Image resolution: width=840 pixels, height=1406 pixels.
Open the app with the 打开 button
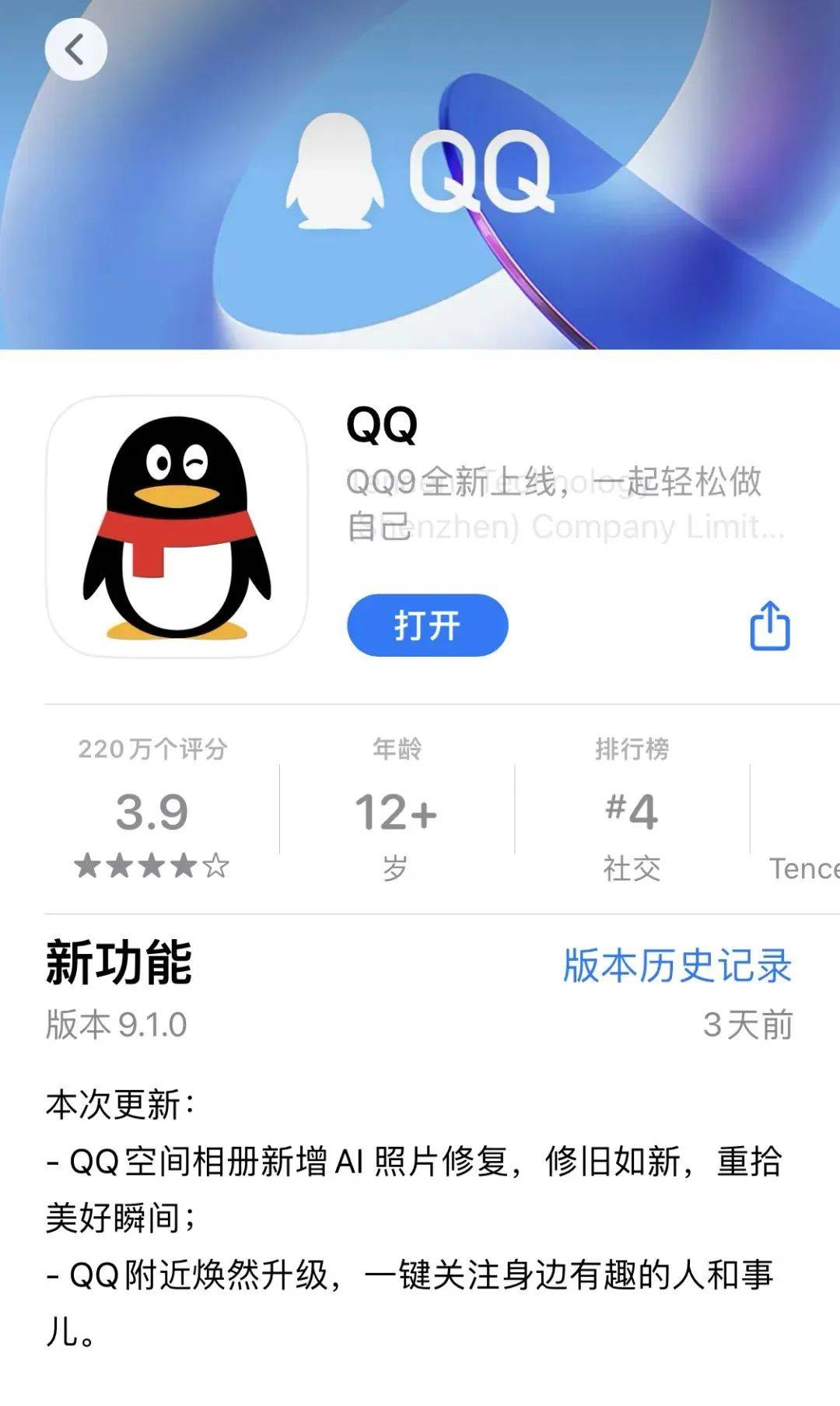(429, 625)
